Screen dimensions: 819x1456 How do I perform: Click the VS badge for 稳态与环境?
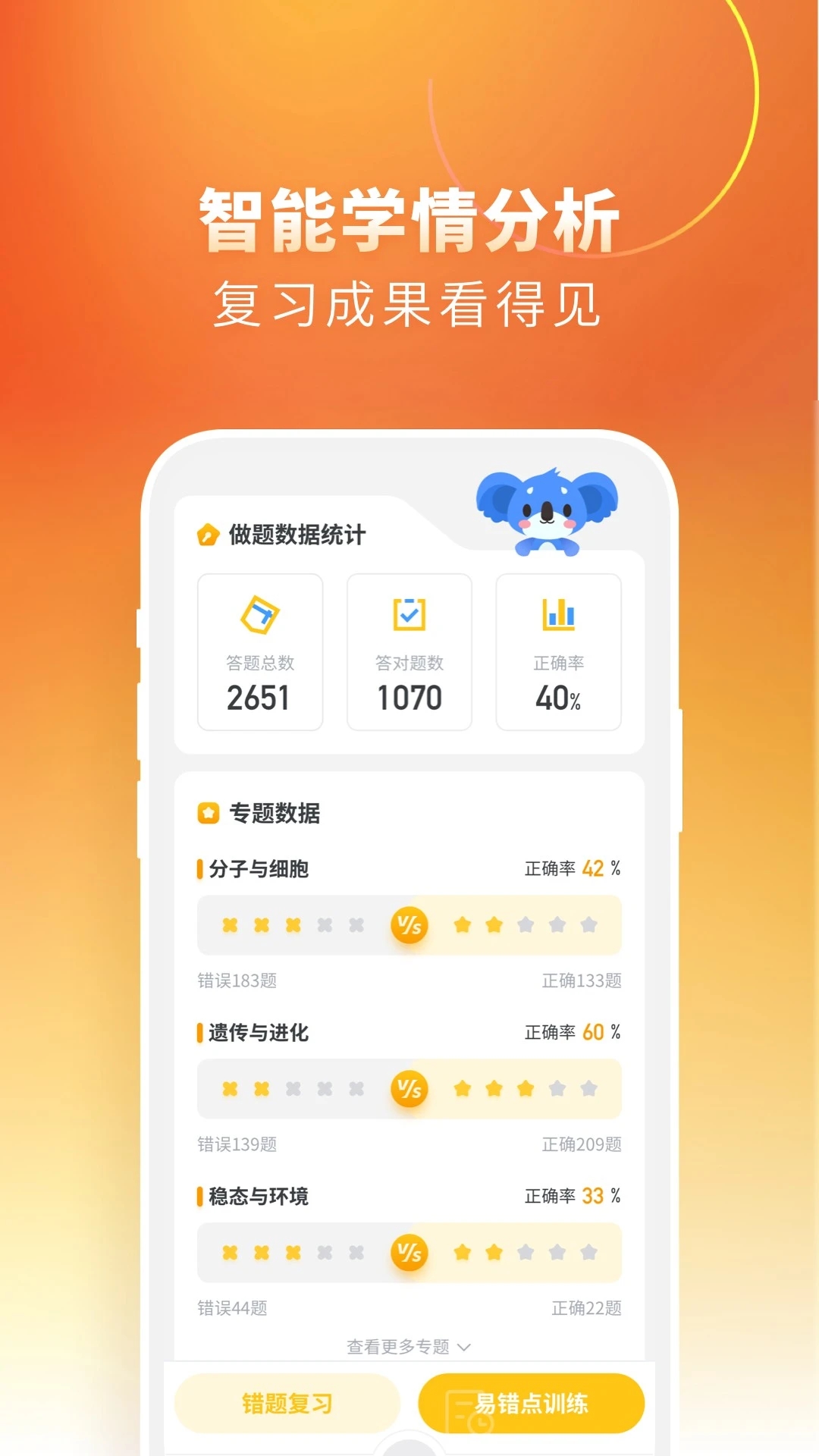(x=409, y=1253)
